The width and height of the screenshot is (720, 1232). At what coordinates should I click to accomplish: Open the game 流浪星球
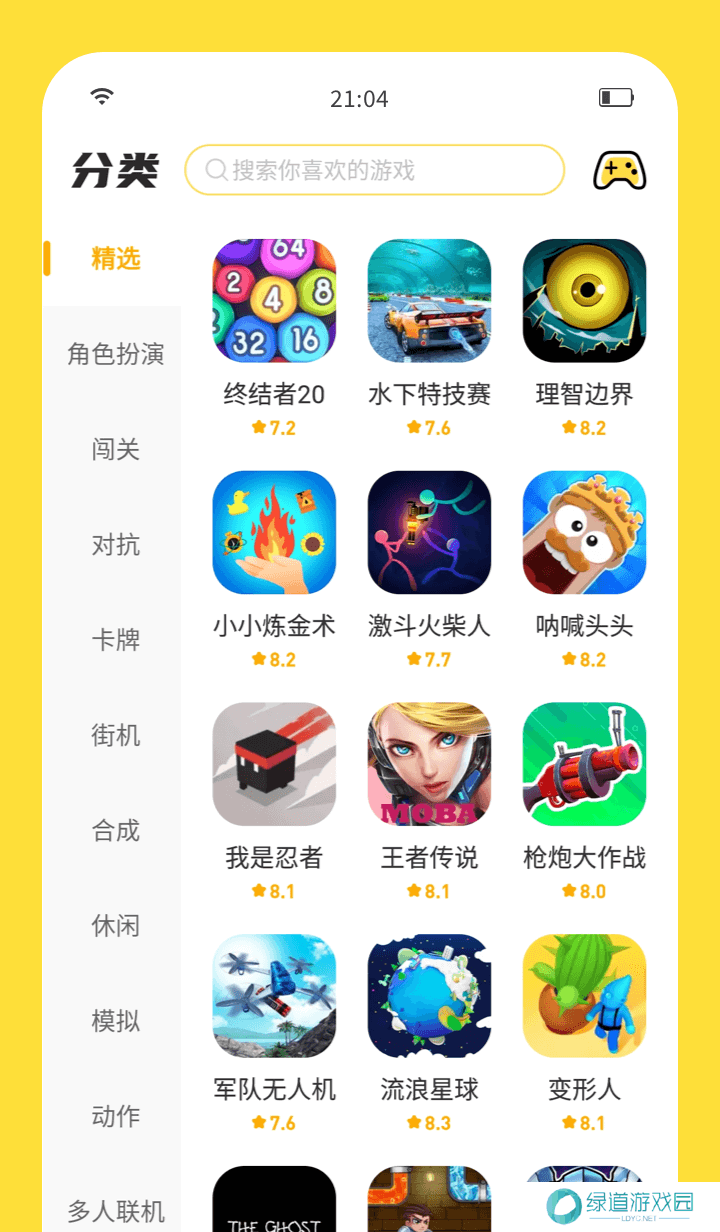tap(429, 996)
